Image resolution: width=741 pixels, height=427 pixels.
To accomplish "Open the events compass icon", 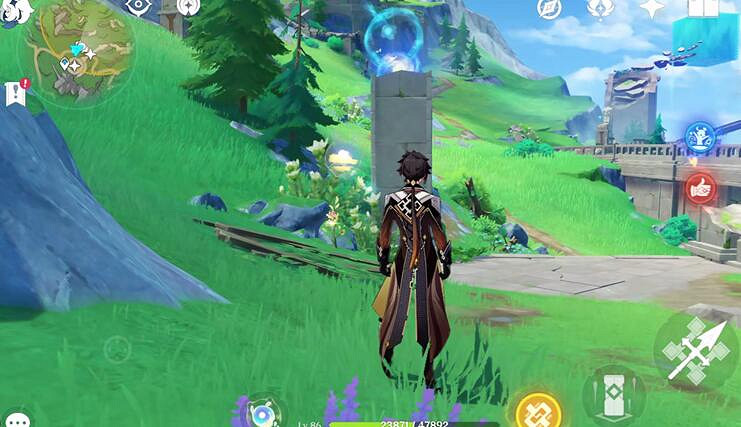I will (x=549, y=8).
